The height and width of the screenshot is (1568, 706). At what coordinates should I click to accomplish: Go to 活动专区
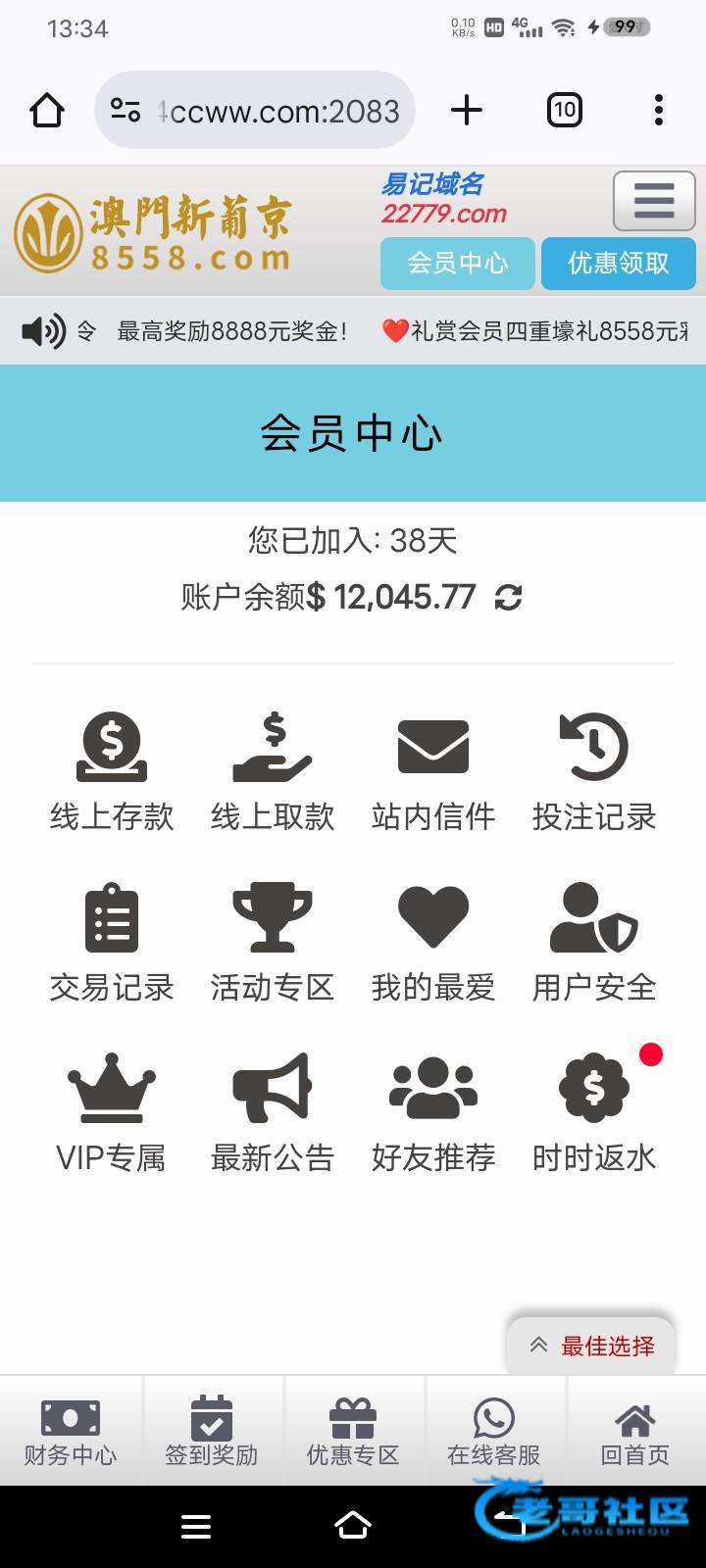273,943
